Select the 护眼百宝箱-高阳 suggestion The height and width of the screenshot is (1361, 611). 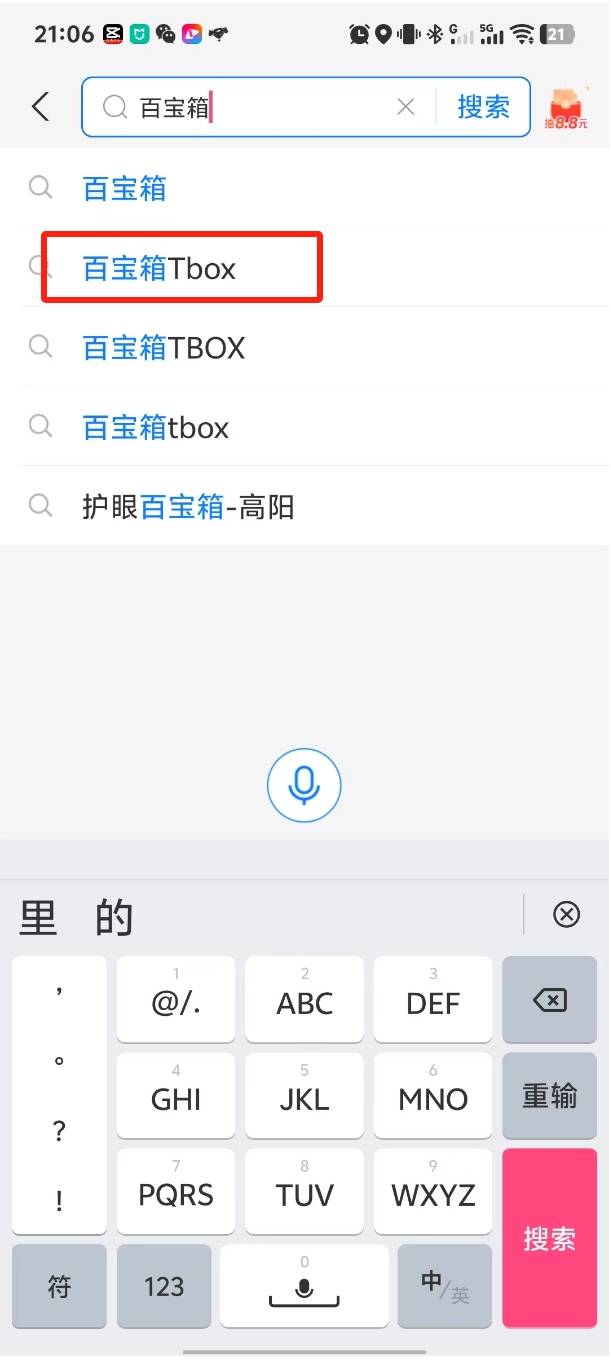click(x=188, y=508)
